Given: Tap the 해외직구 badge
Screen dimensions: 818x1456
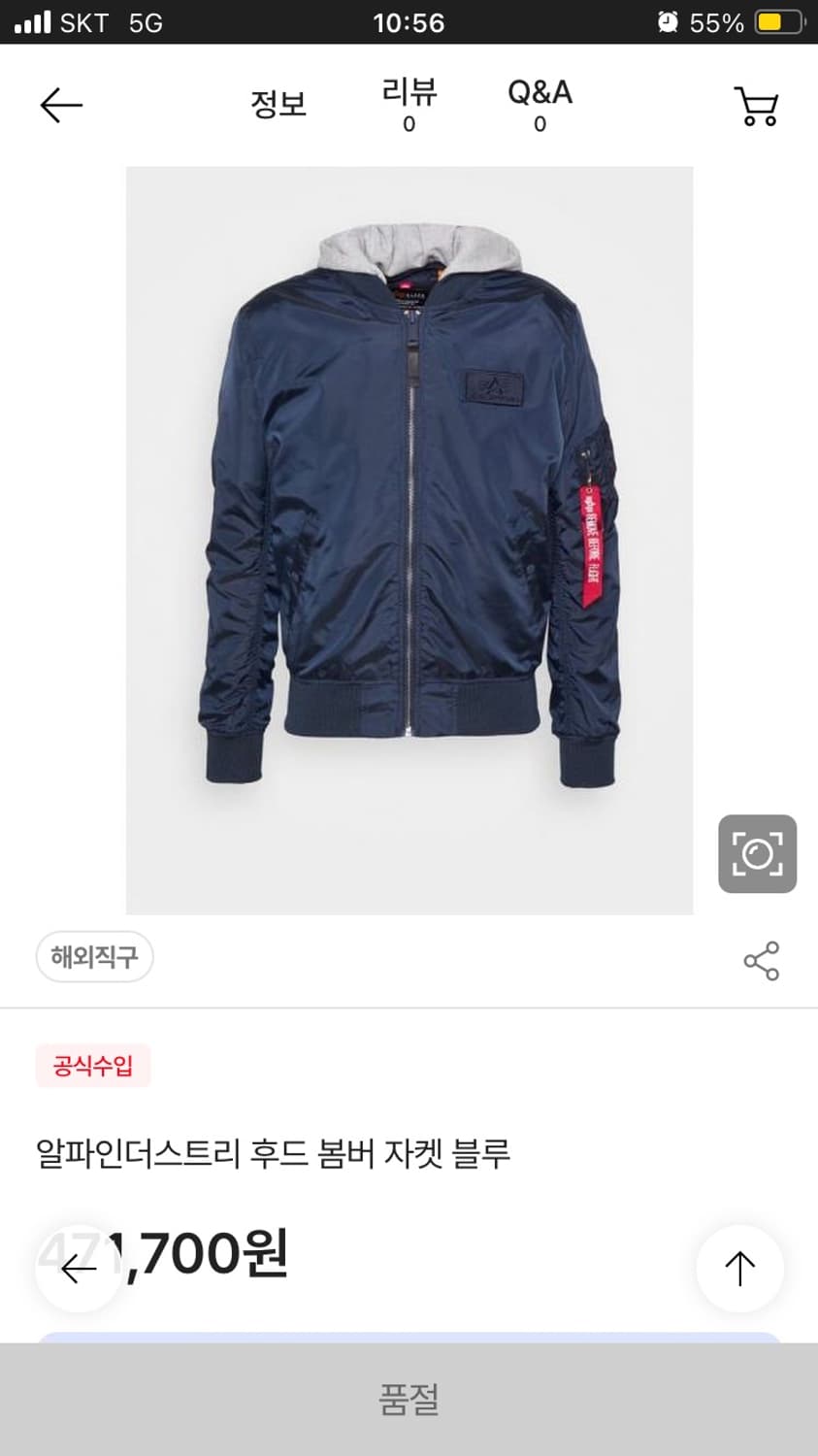Looking at the screenshot, I should click(x=94, y=957).
